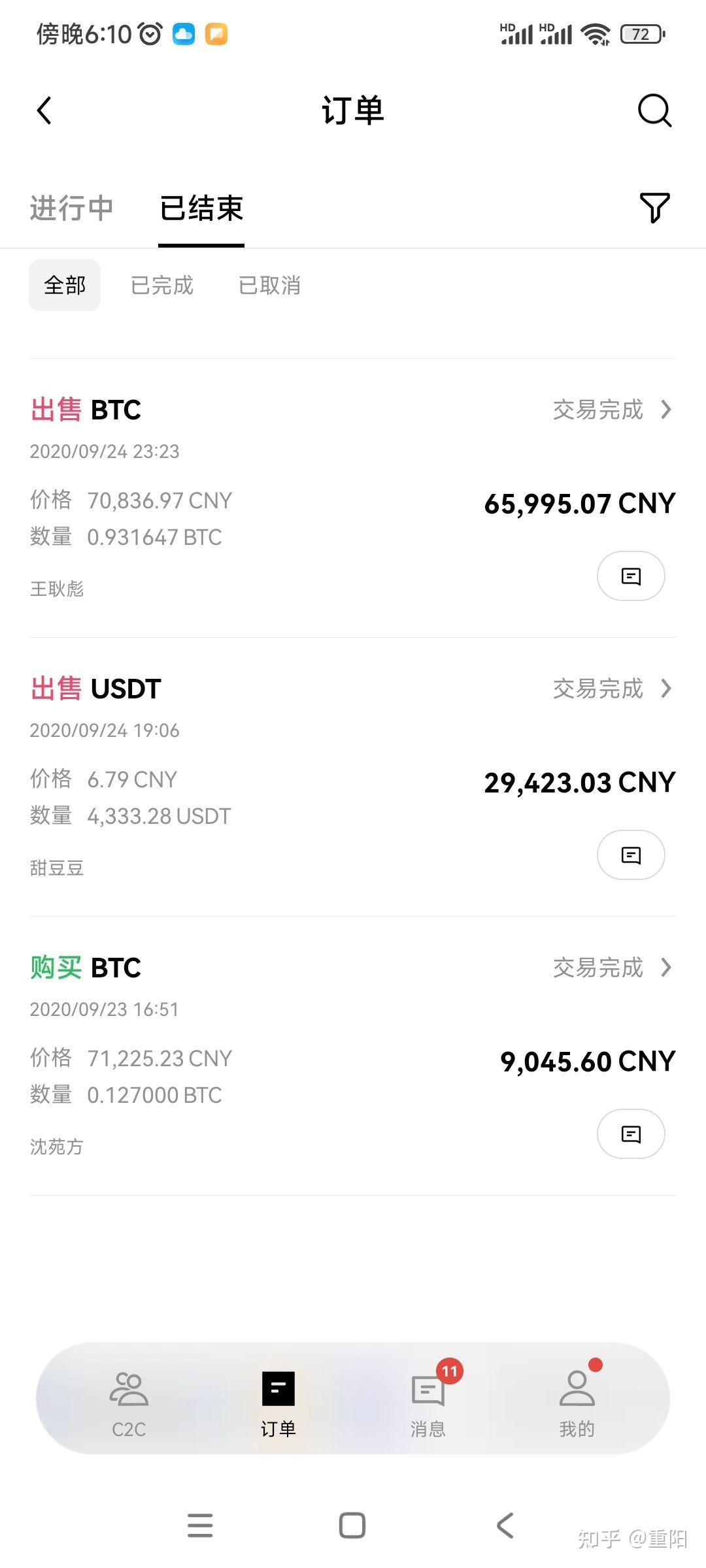This screenshot has width=706, height=1568.
Task: View the 购买 BTC order details
Action: (611, 968)
